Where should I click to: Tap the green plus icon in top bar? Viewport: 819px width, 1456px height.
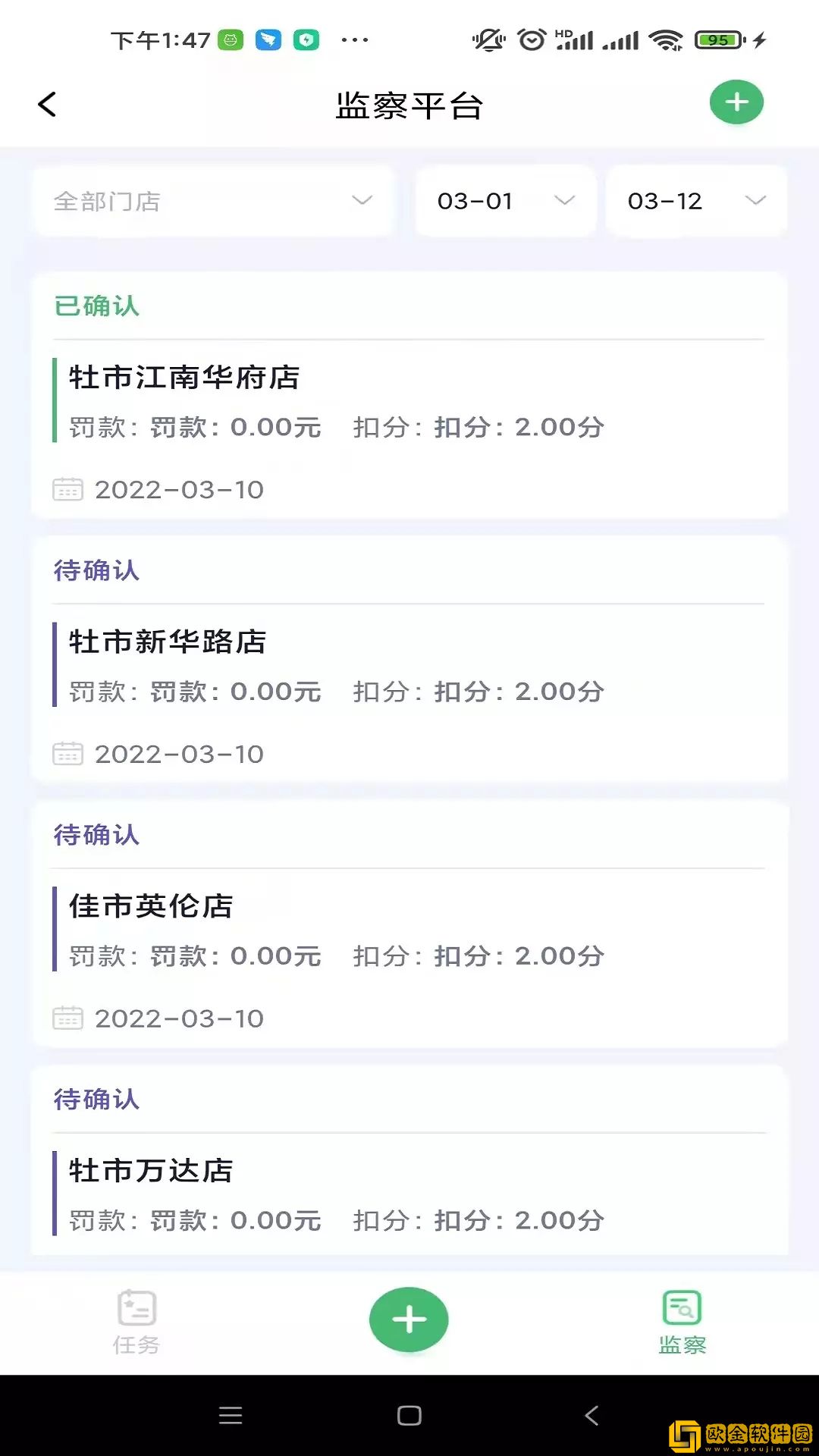[735, 102]
